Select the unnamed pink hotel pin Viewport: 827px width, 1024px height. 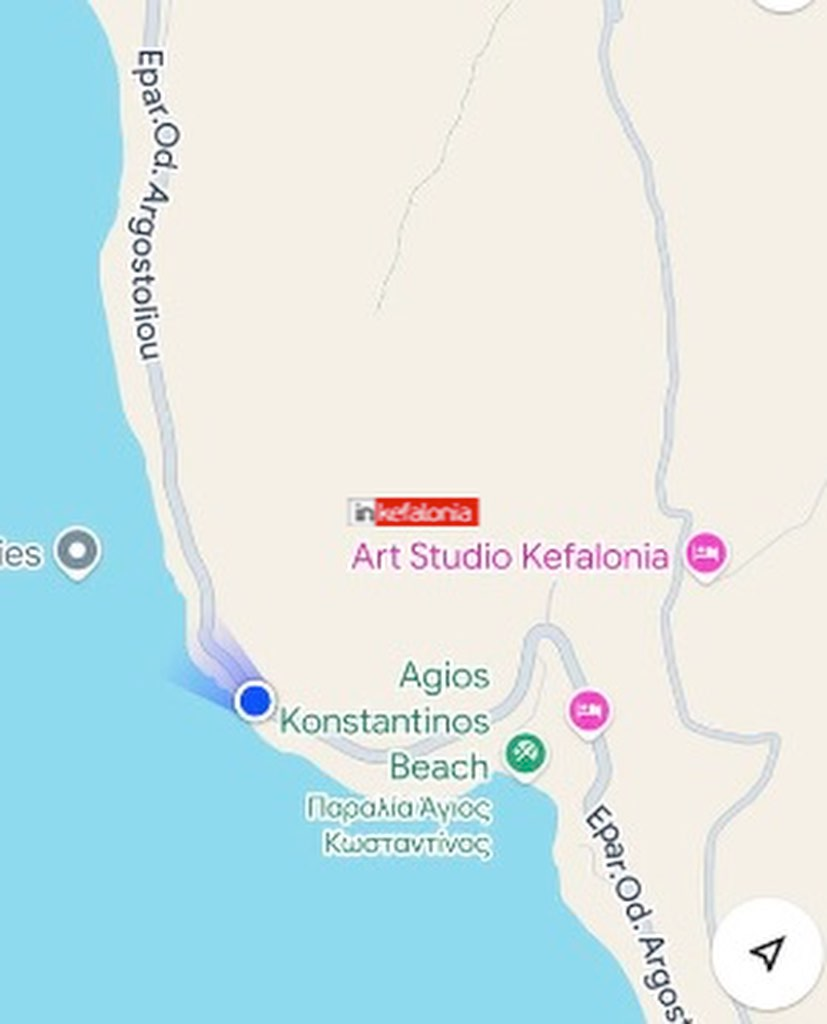pos(590,711)
